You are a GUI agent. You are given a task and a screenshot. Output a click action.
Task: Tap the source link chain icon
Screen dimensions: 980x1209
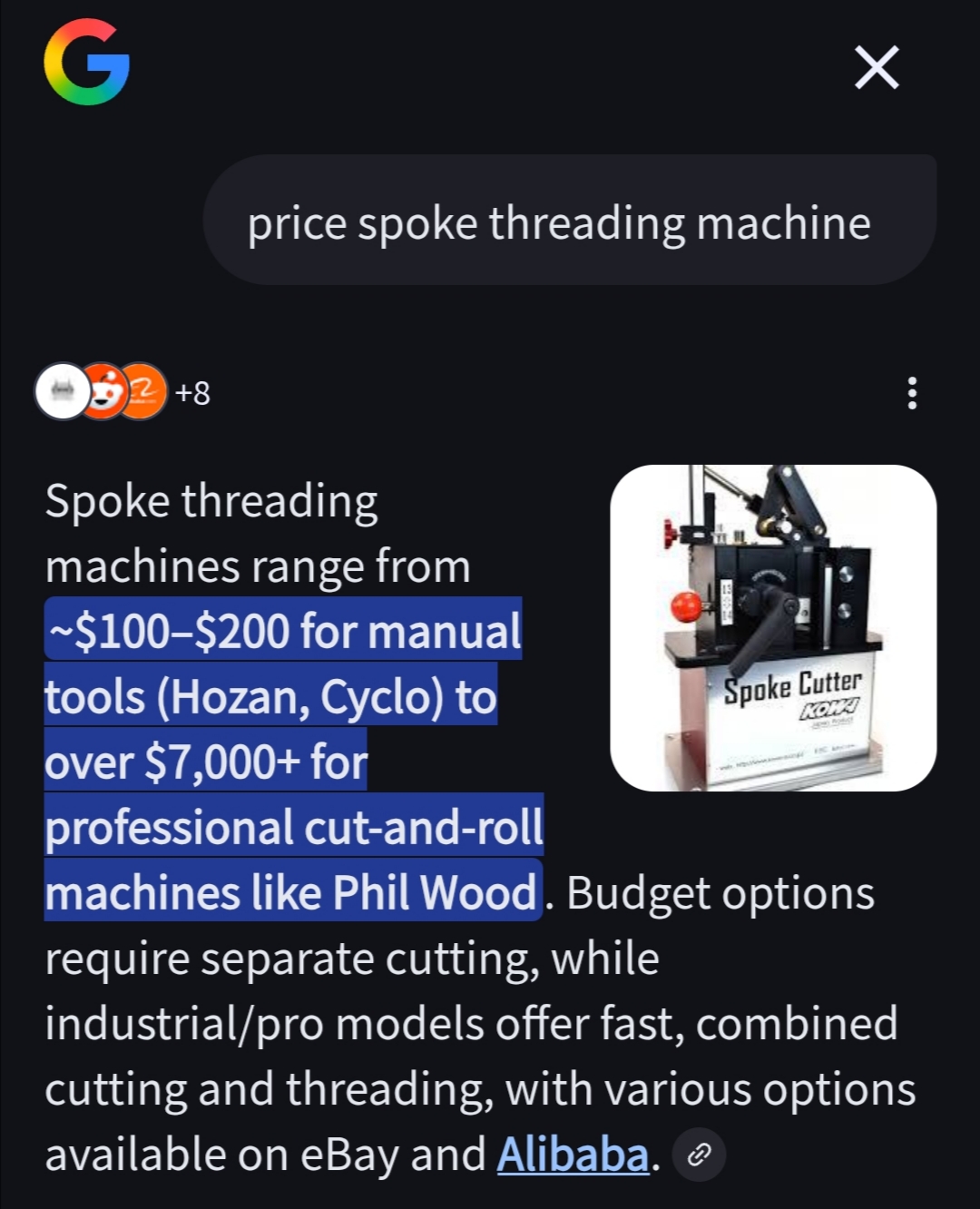(699, 1155)
